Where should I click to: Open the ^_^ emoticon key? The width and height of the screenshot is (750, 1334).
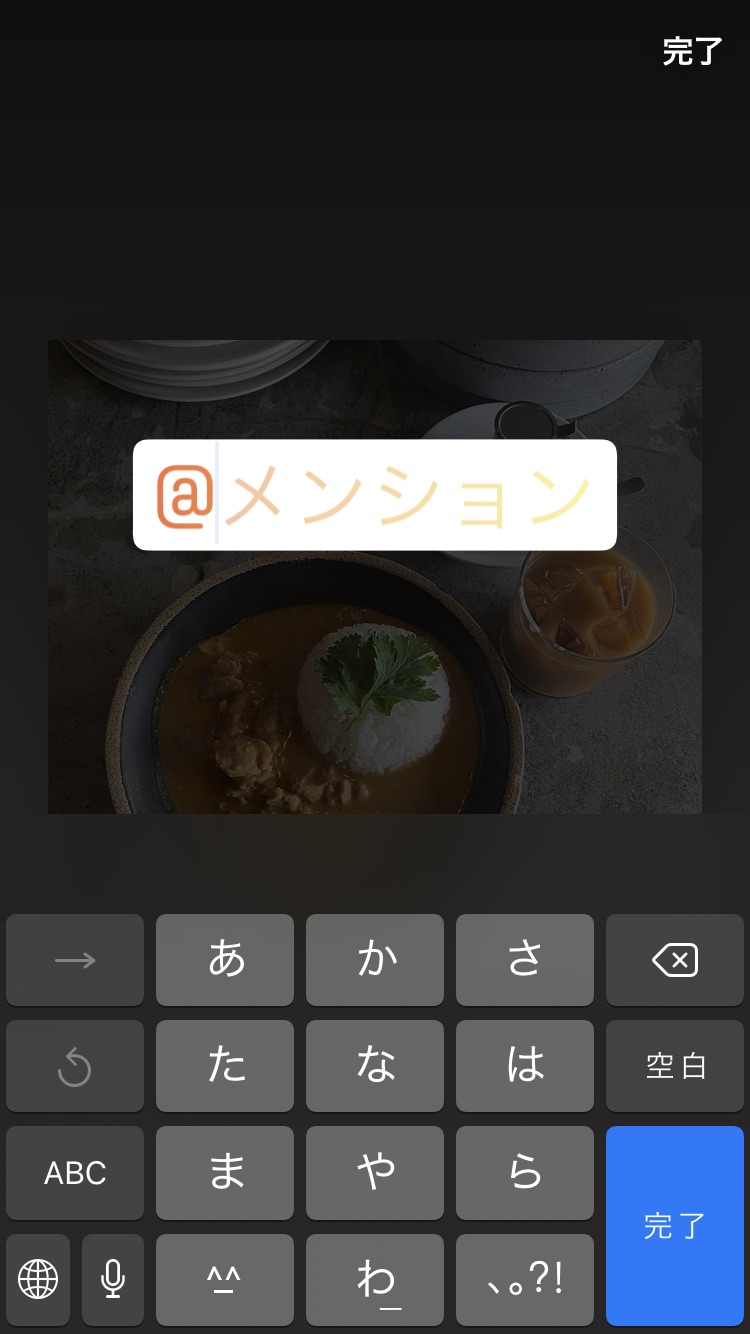click(x=225, y=1279)
